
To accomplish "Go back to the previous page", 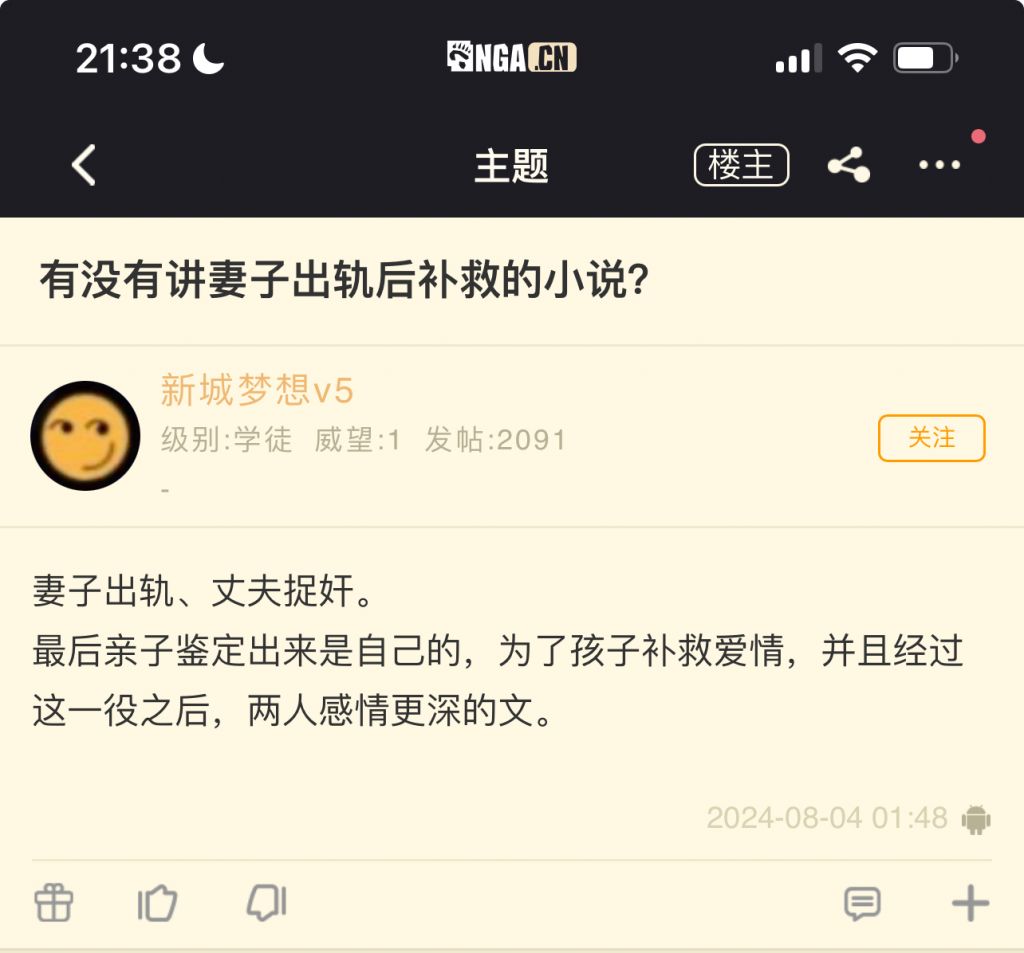I will tap(84, 165).
